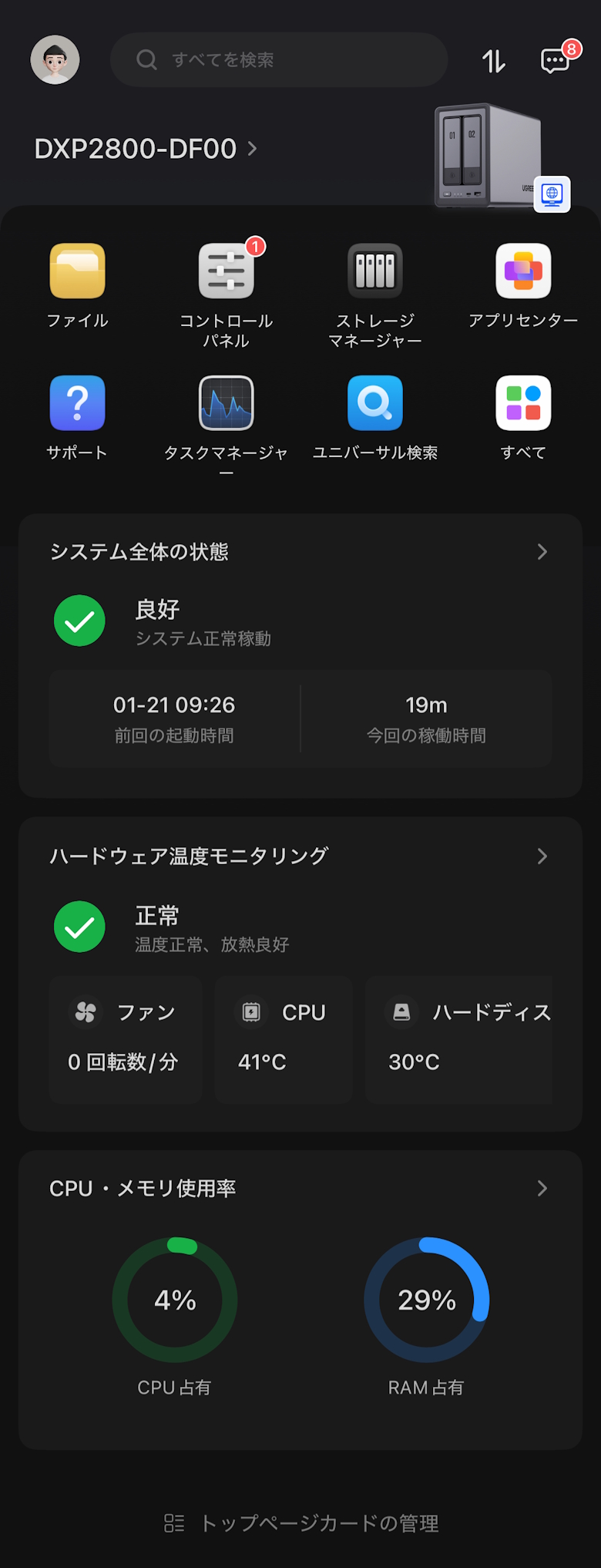View CPU・メモリ使用率 details
This screenshot has height=1568, width=601.
tap(542, 1189)
